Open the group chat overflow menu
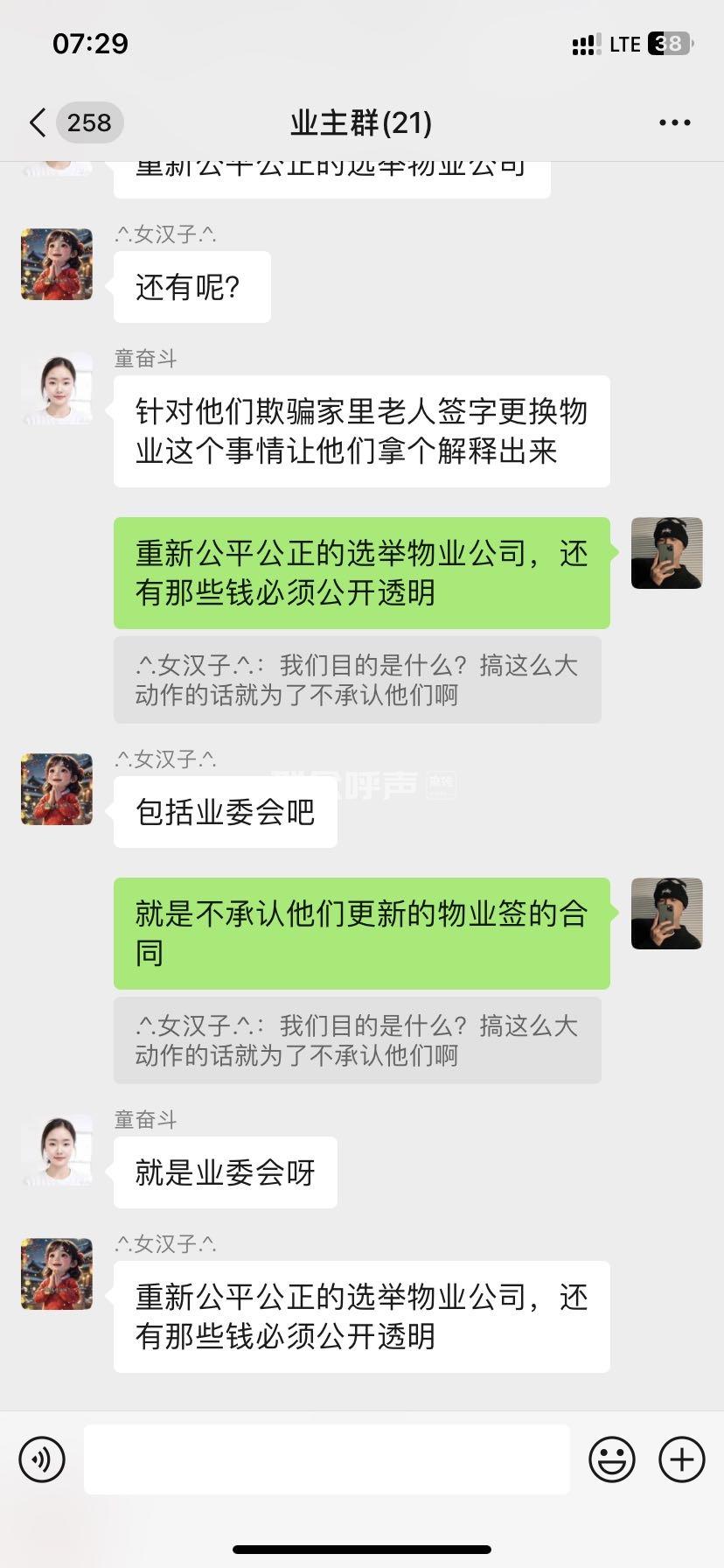Screen dimensions: 724x1568 coord(674,123)
